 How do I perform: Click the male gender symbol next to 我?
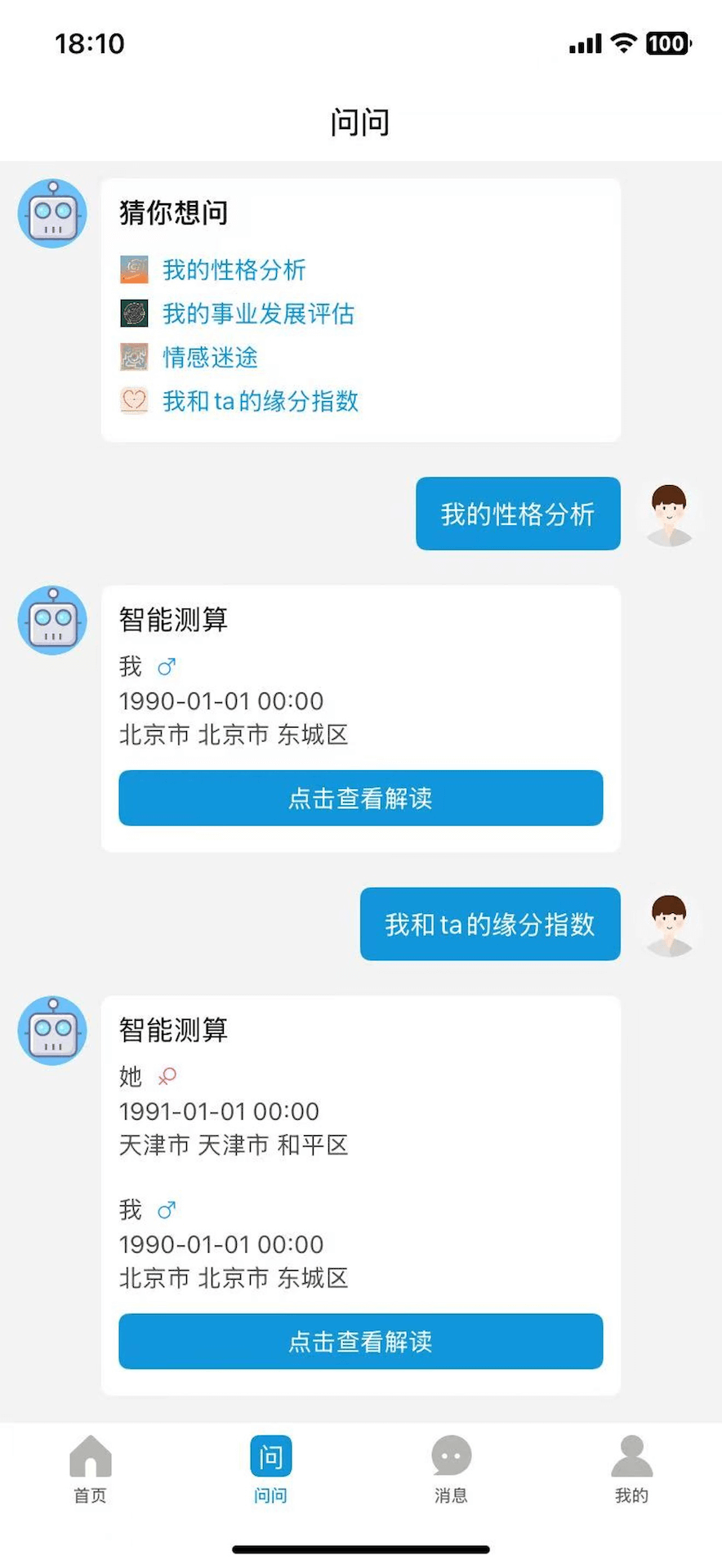click(x=166, y=666)
